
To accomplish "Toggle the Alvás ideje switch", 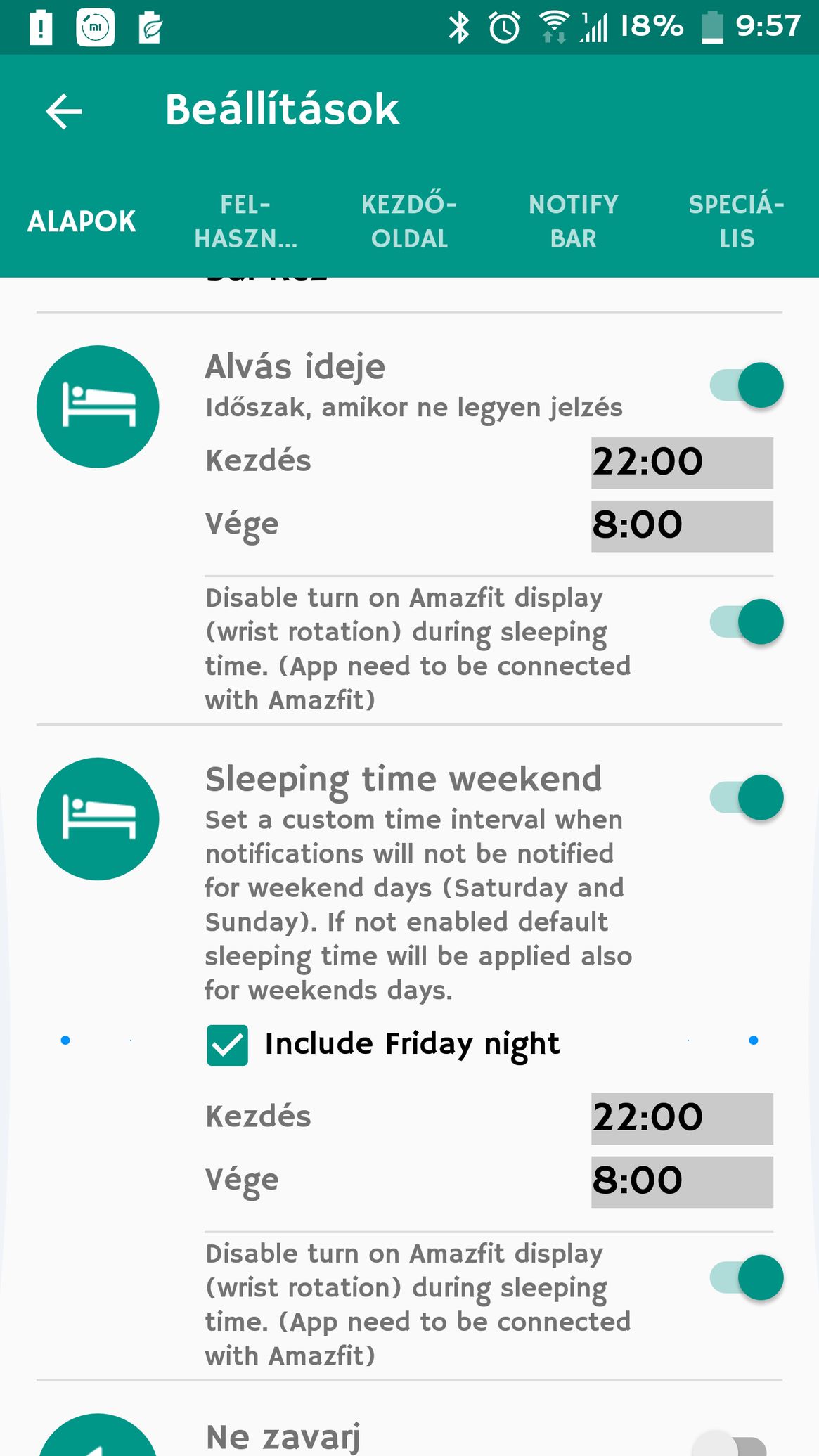I will coord(747,385).
